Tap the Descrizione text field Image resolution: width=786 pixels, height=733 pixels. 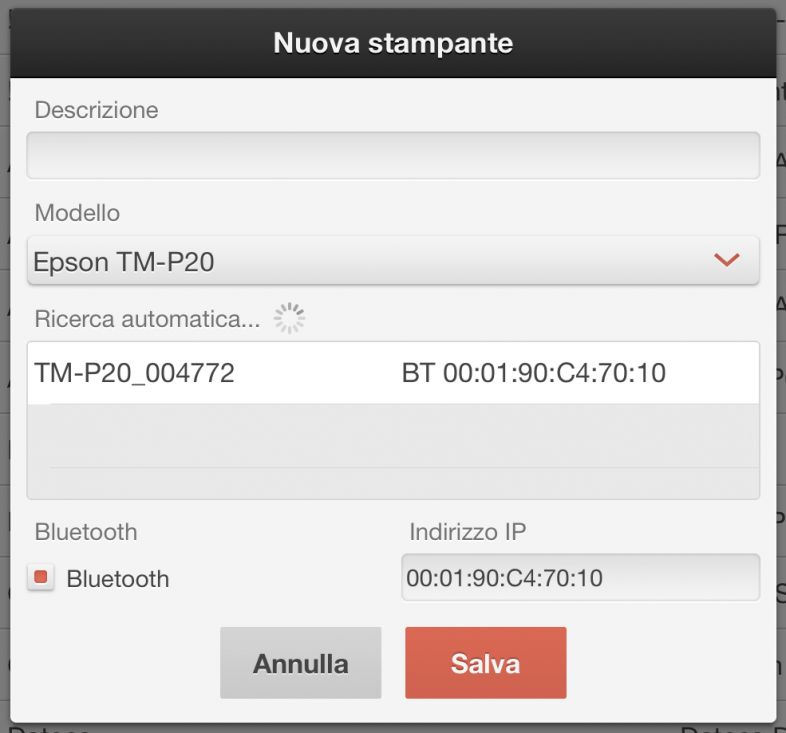click(392, 155)
